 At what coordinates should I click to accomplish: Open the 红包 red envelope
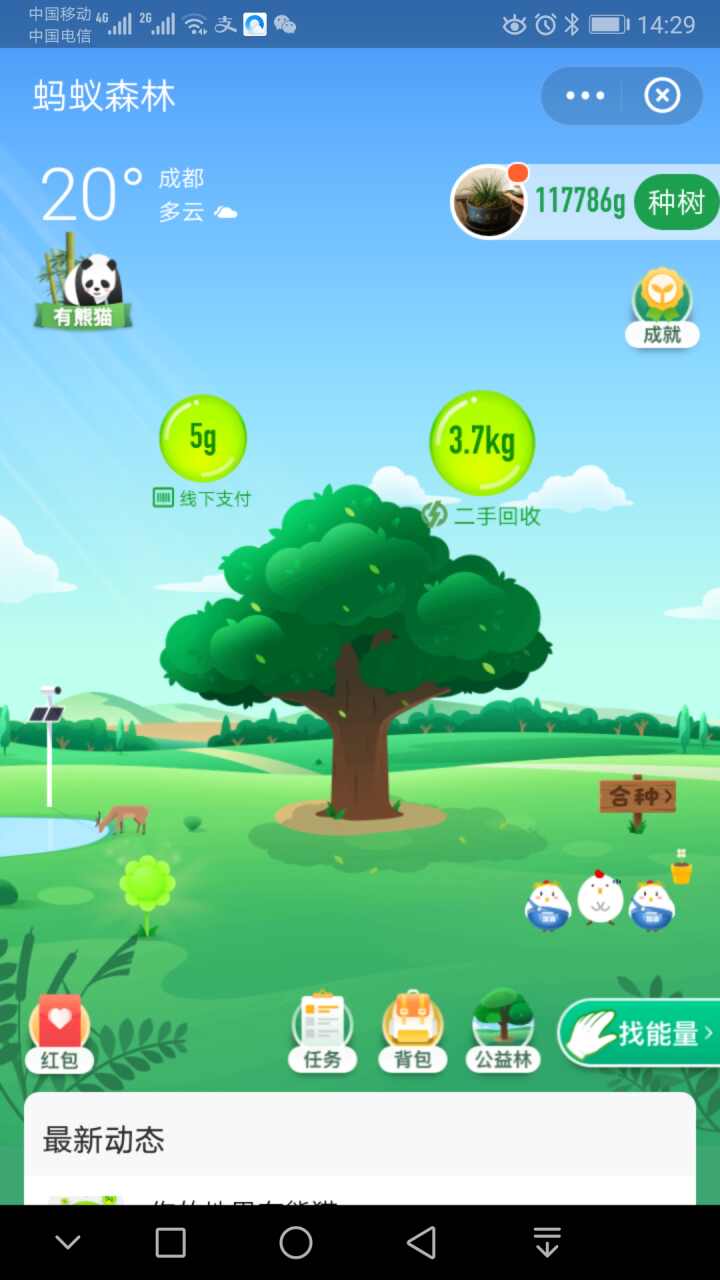[59, 1032]
